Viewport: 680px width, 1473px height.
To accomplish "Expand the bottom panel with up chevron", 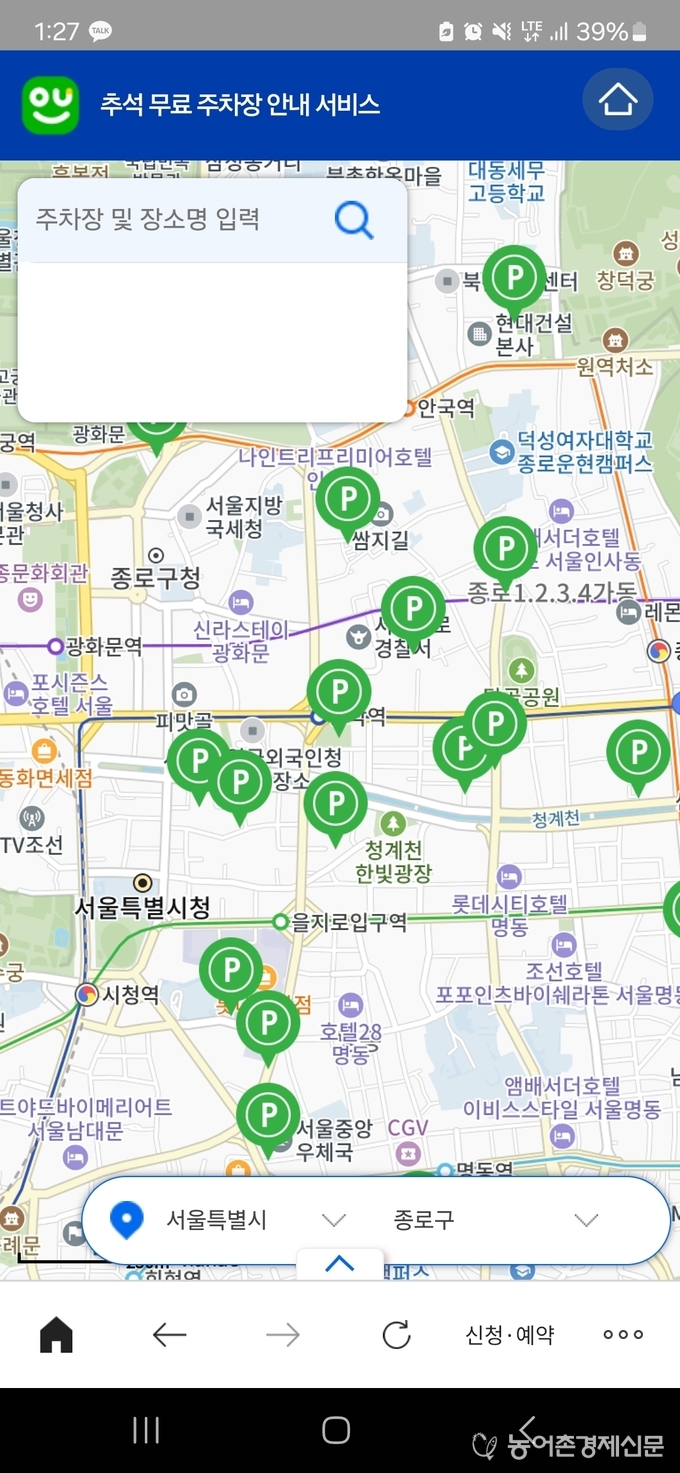I will 340,1264.
